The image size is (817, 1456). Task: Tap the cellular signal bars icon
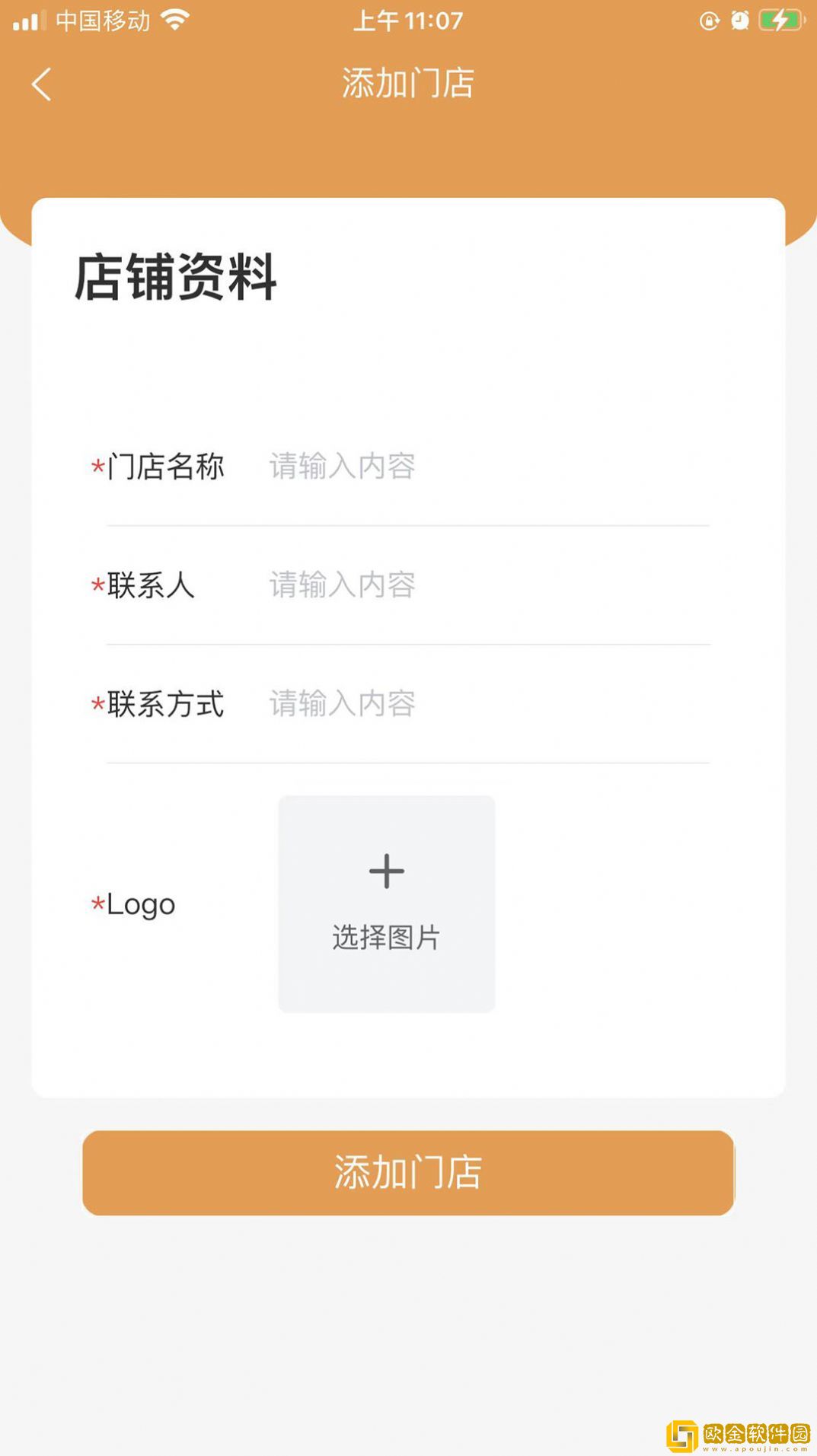pyautogui.click(x=30, y=21)
